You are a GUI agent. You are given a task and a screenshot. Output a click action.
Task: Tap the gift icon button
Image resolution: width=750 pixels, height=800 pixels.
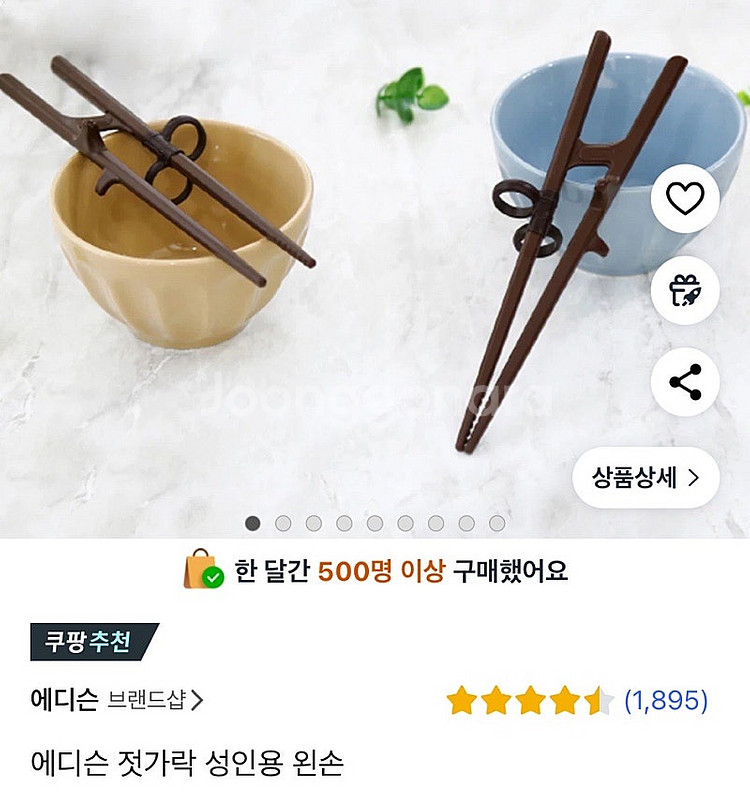pos(685,290)
